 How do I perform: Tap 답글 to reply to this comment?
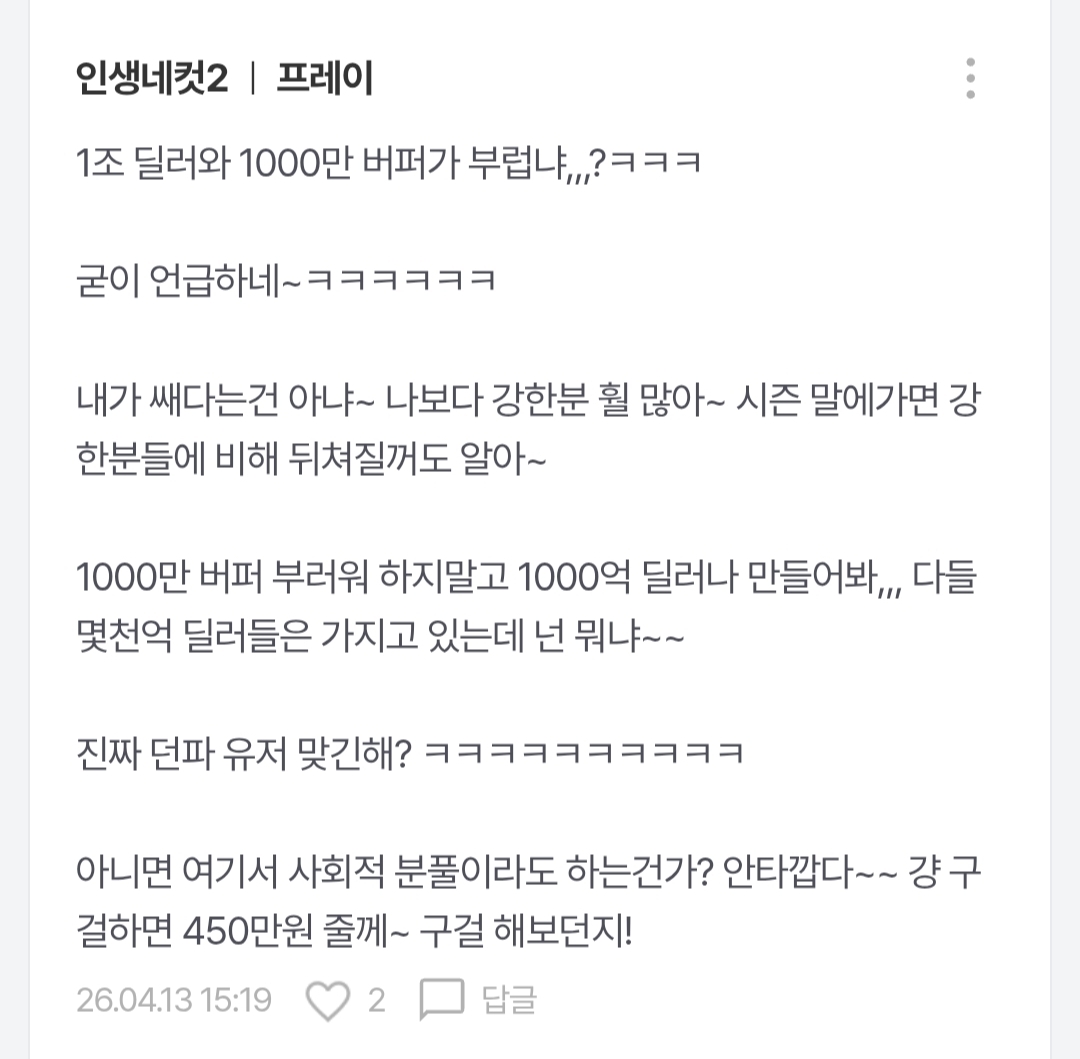[x=480, y=999]
